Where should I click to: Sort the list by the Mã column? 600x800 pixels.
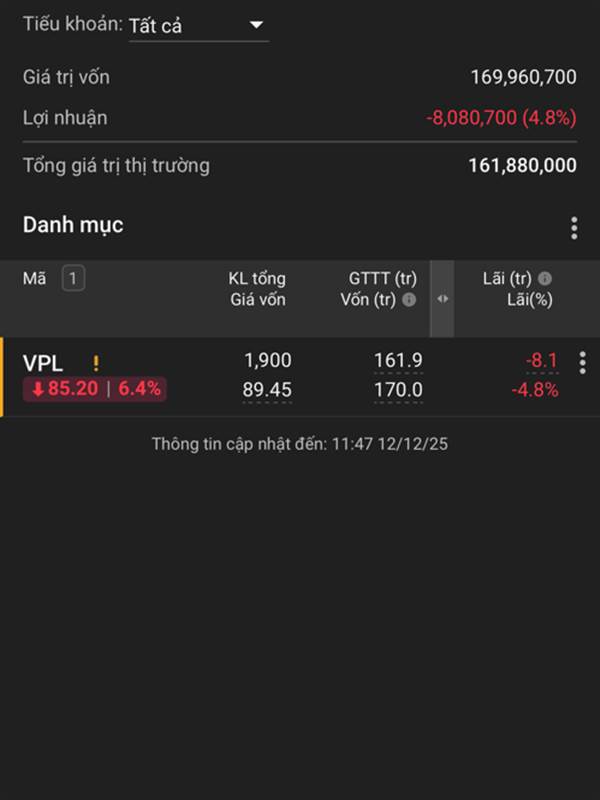(35, 279)
